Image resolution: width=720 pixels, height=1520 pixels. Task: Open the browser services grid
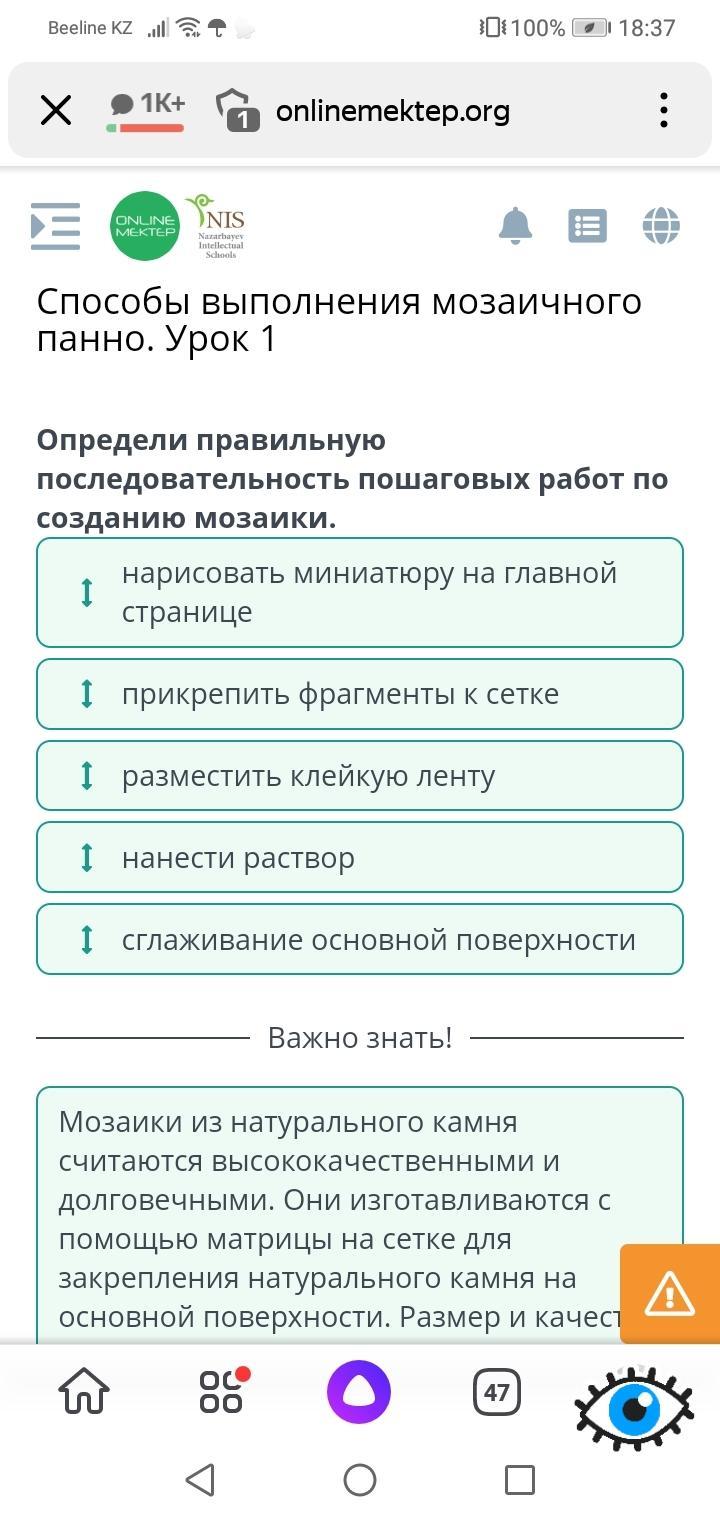click(222, 1391)
